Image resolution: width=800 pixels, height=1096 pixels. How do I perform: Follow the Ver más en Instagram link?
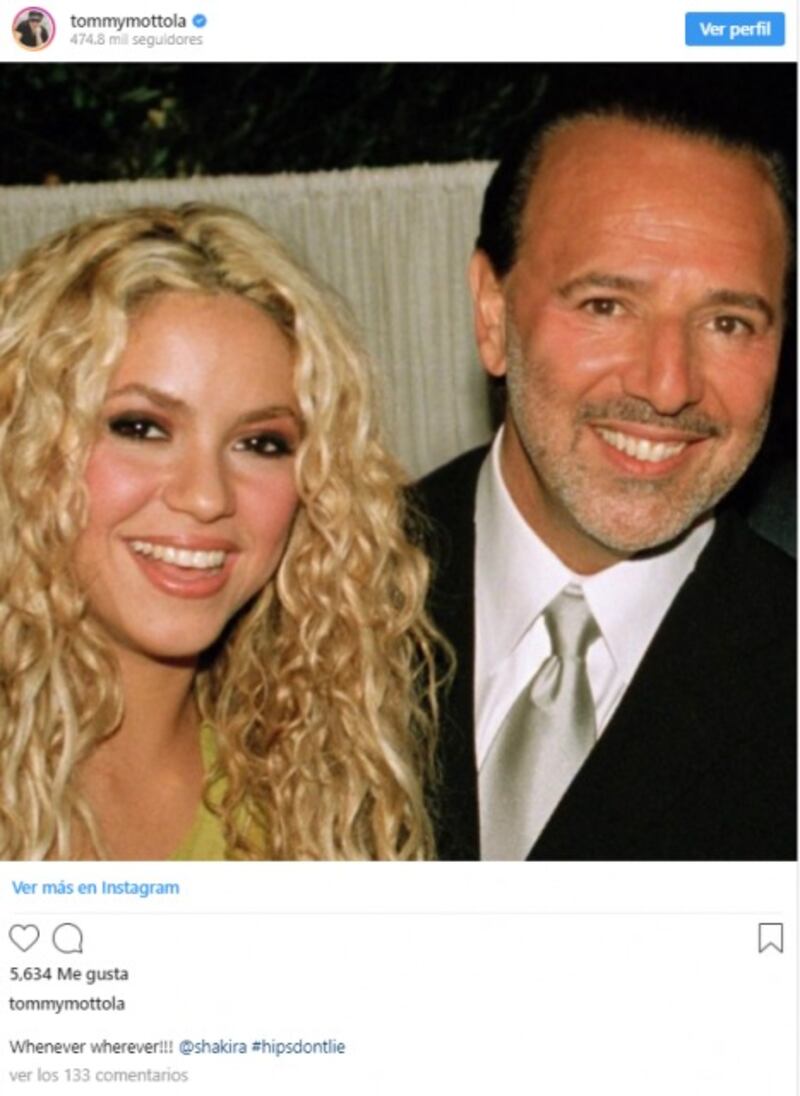coord(96,888)
